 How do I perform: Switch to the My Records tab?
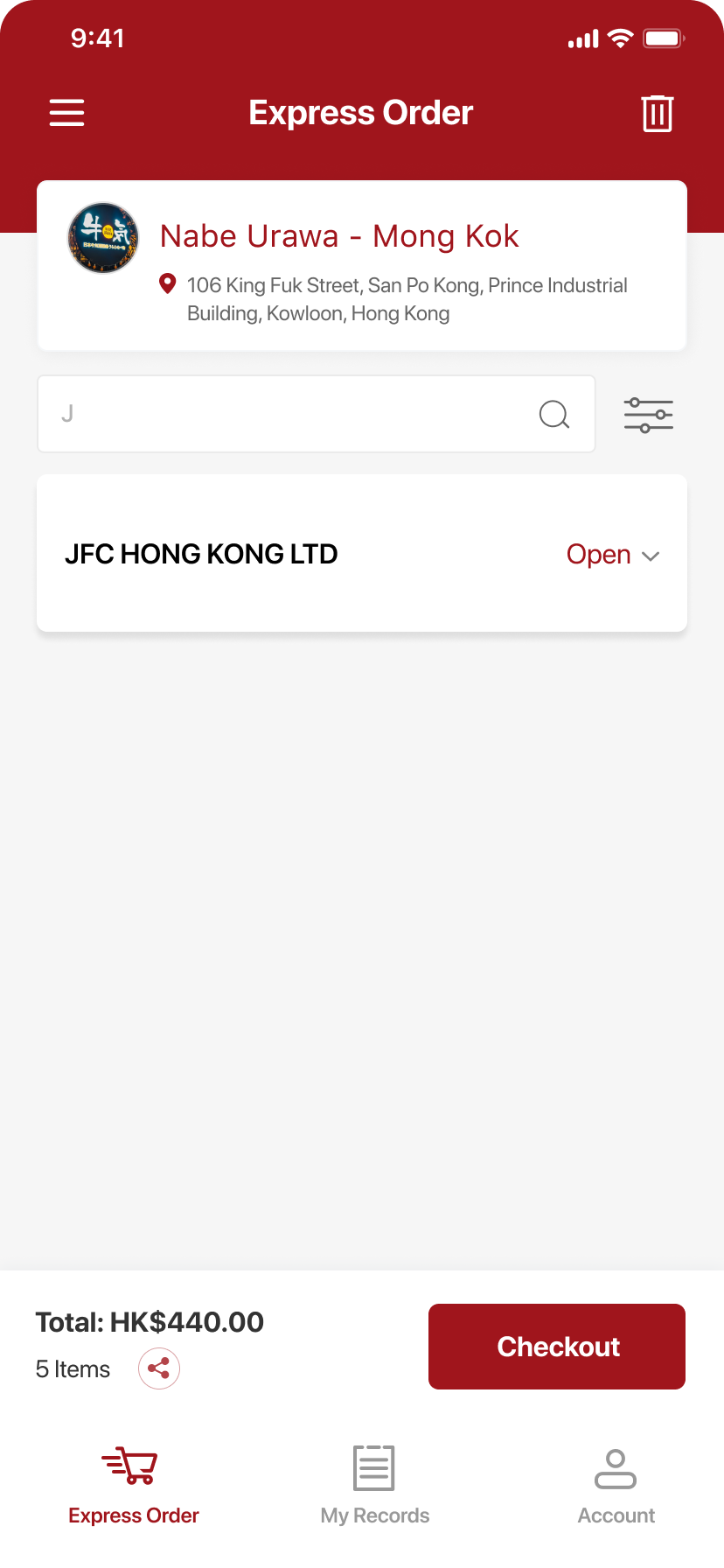pos(374,1484)
